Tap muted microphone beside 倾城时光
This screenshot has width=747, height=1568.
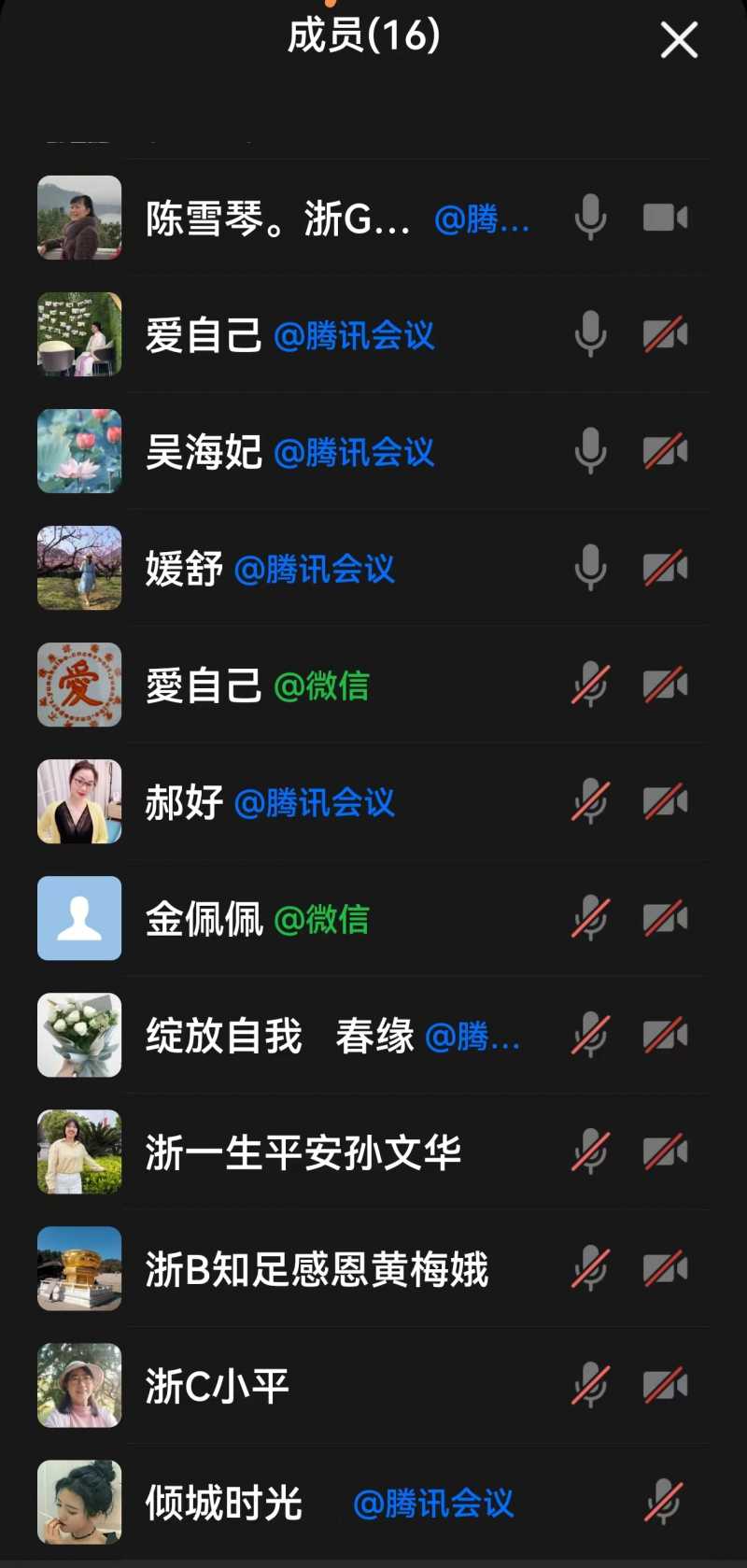click(x=663, y=1502)
